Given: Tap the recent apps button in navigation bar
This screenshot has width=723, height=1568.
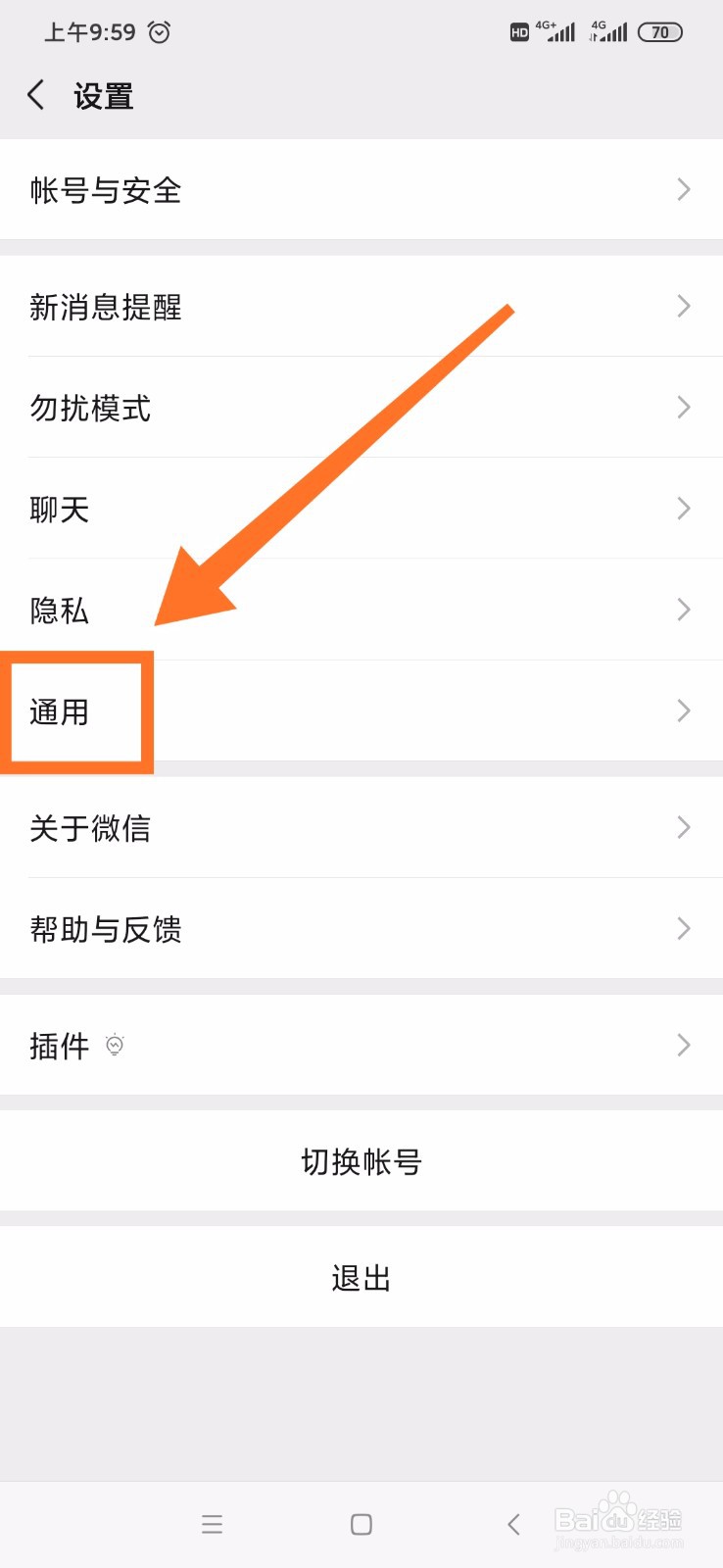Looking at the screenshot, I should tap(213, 1524).
